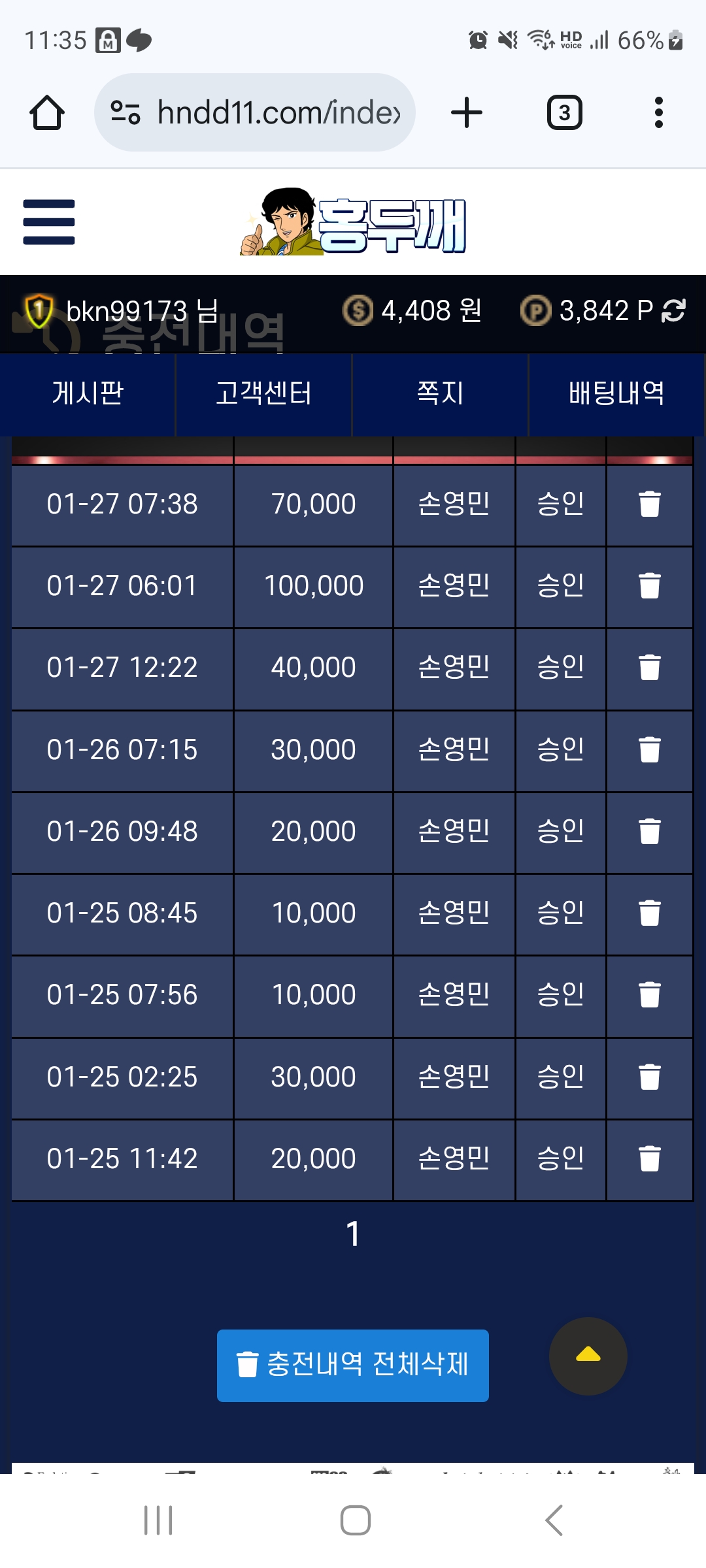Select page 1 of the list
Viewport: 706px width, 1568px height.
(x=353, y=1234)
